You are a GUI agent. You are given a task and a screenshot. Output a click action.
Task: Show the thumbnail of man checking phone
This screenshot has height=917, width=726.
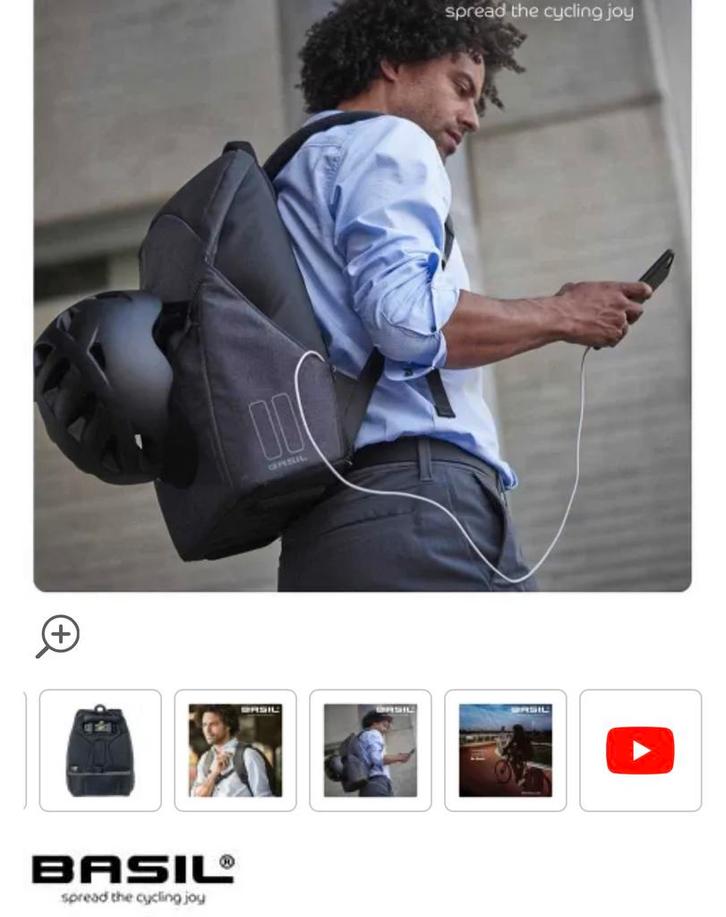click(x=370, y=750)
